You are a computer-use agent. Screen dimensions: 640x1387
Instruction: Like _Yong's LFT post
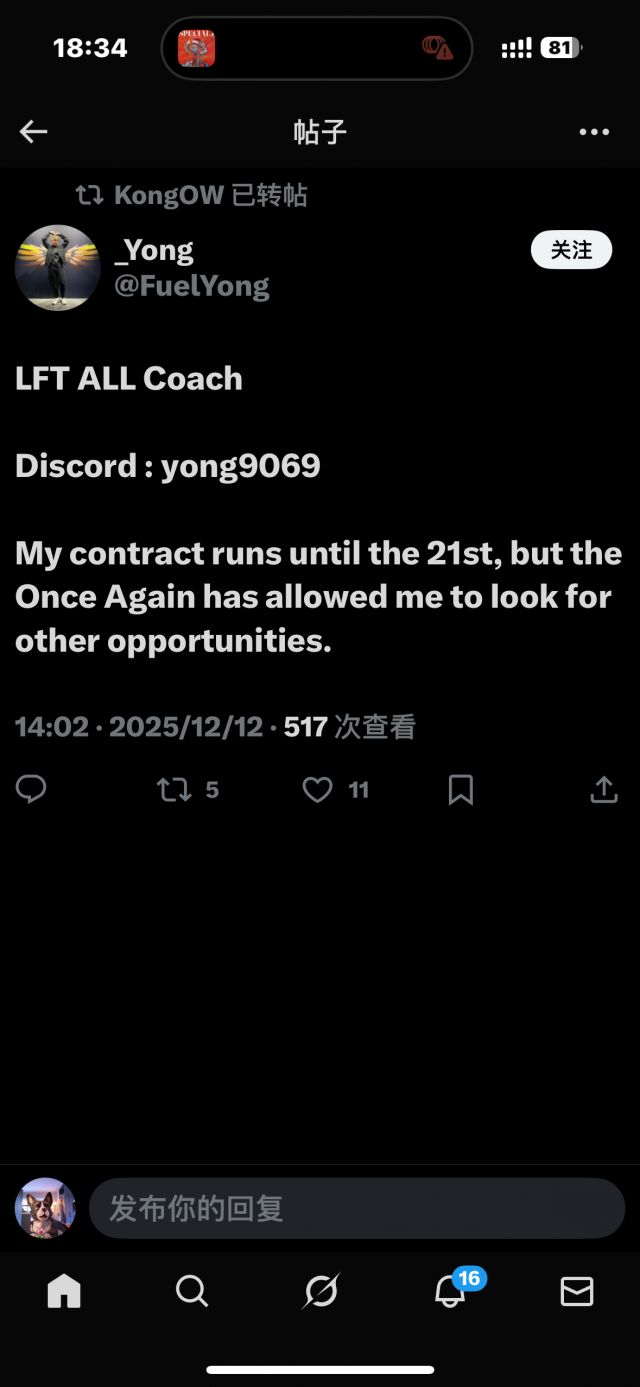click(318, 790)
